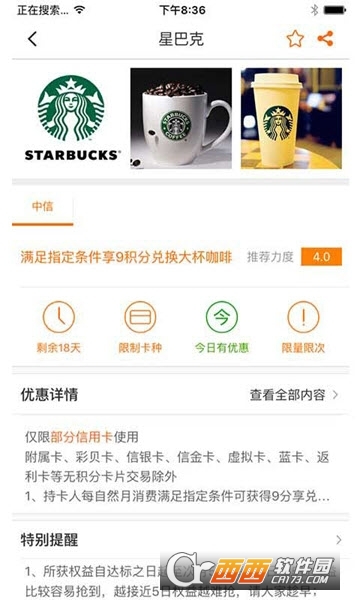Open the Starbucks logo picture
Screen dimensions: 360x600
point(71,118)
